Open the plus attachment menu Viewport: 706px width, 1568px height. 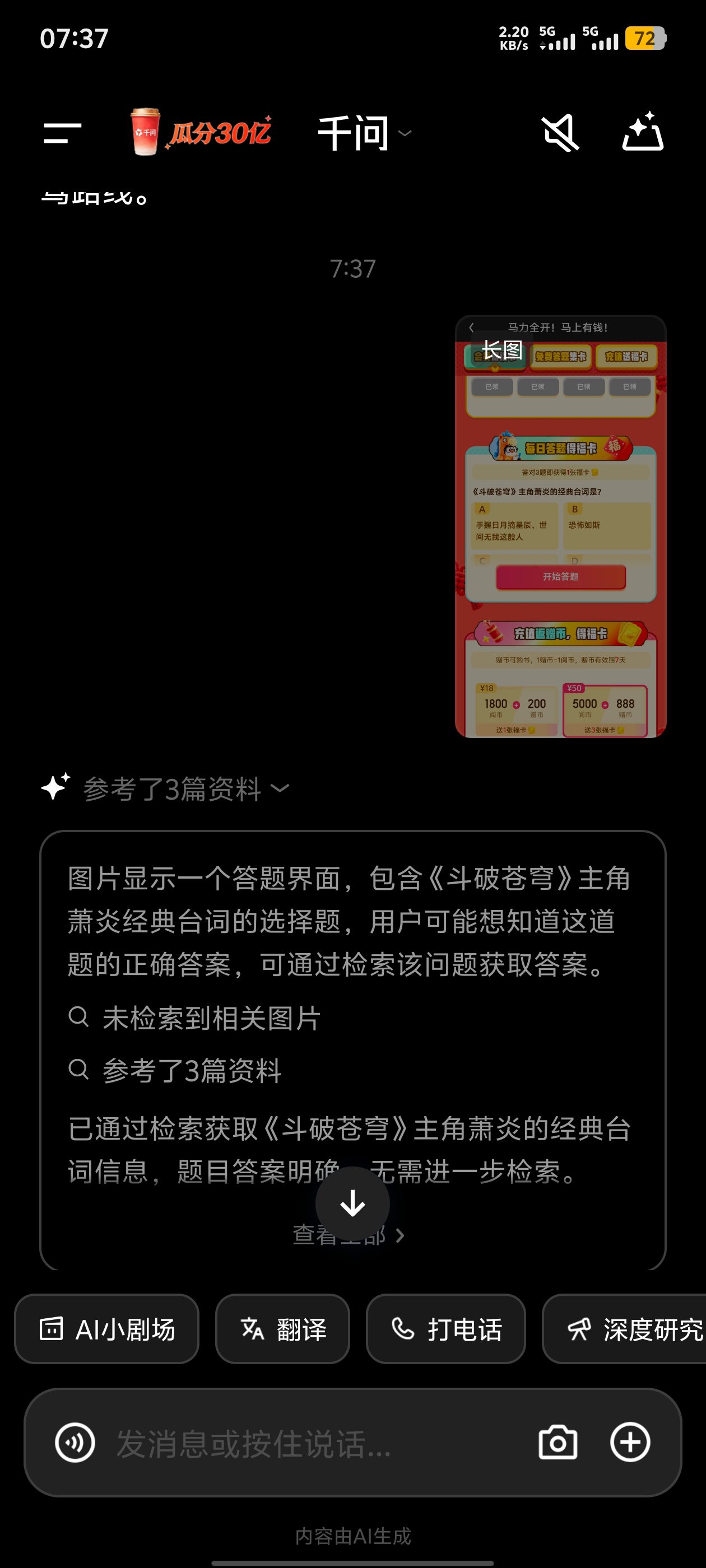(630, 1443)
